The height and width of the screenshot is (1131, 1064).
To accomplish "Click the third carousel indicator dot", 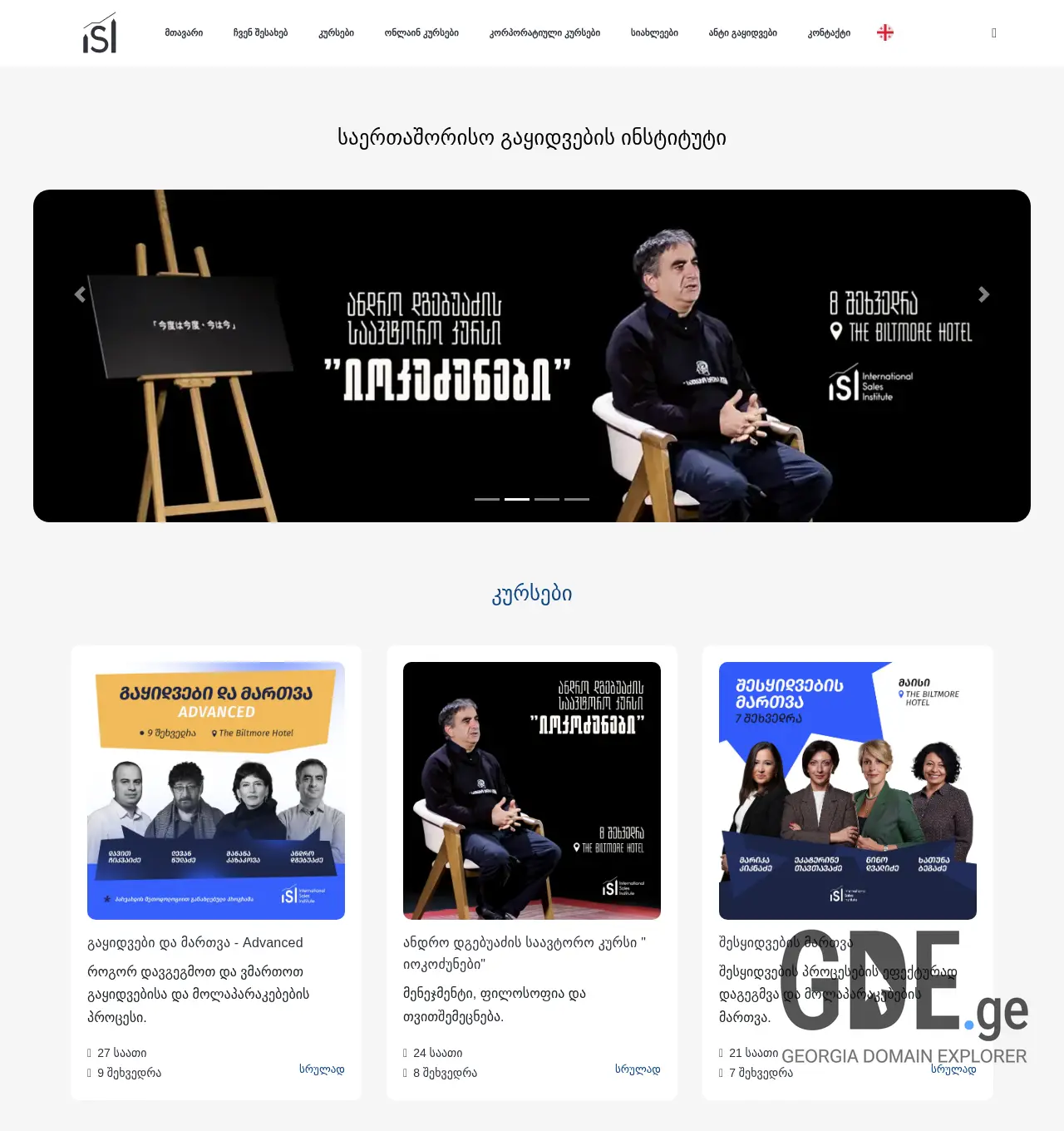I will [547, 499].
